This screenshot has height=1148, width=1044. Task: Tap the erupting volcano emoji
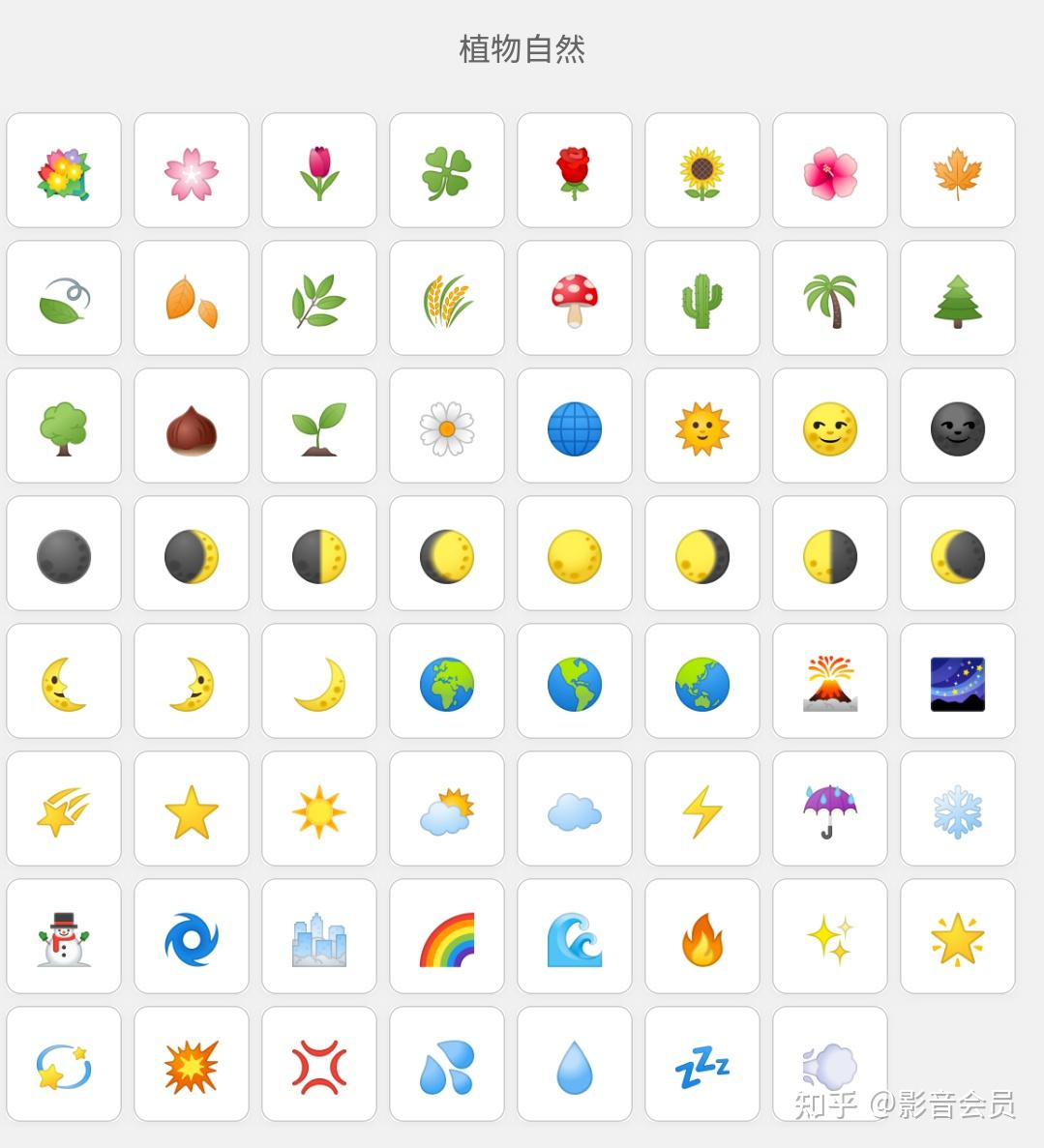(830, 682)
